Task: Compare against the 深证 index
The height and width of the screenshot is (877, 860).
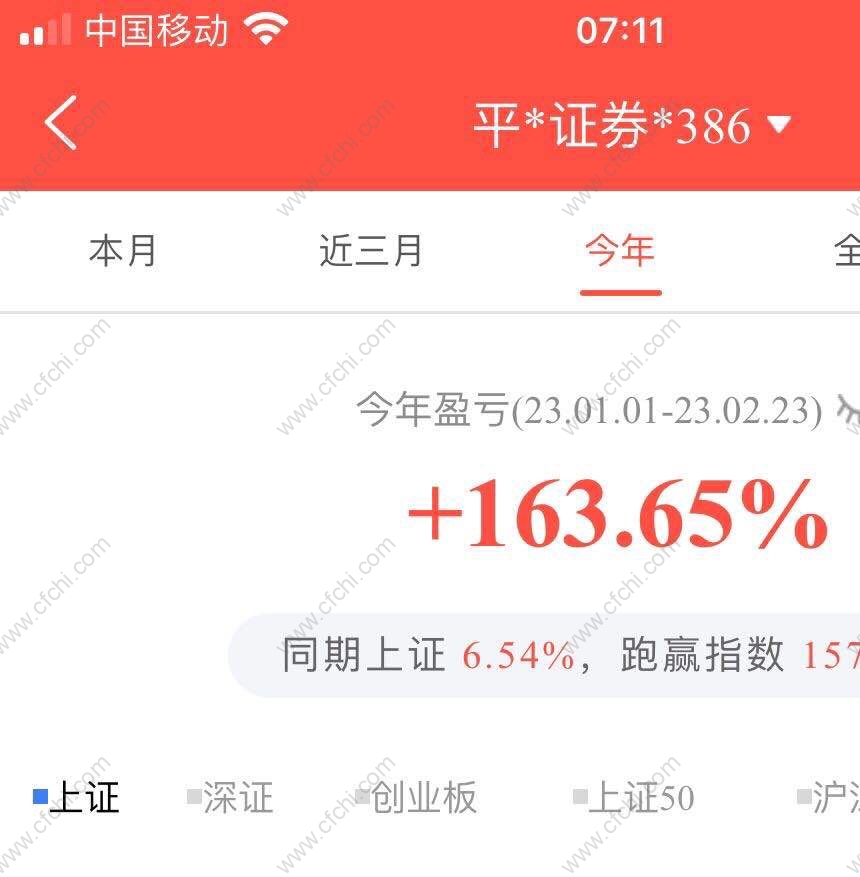Action: click(x=230, y=798)
